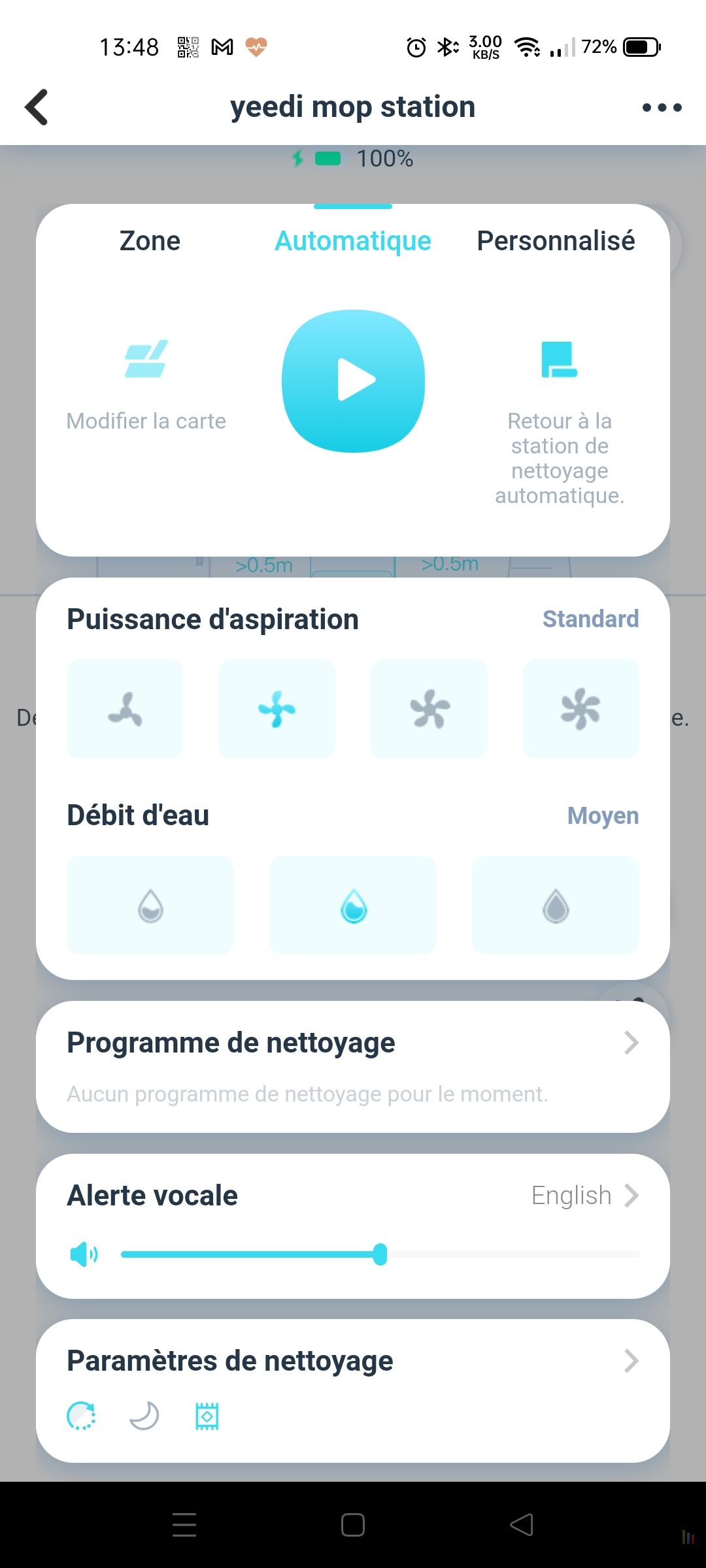
Task: Switch to the Personnalisé tab
Action: point(556,241)
